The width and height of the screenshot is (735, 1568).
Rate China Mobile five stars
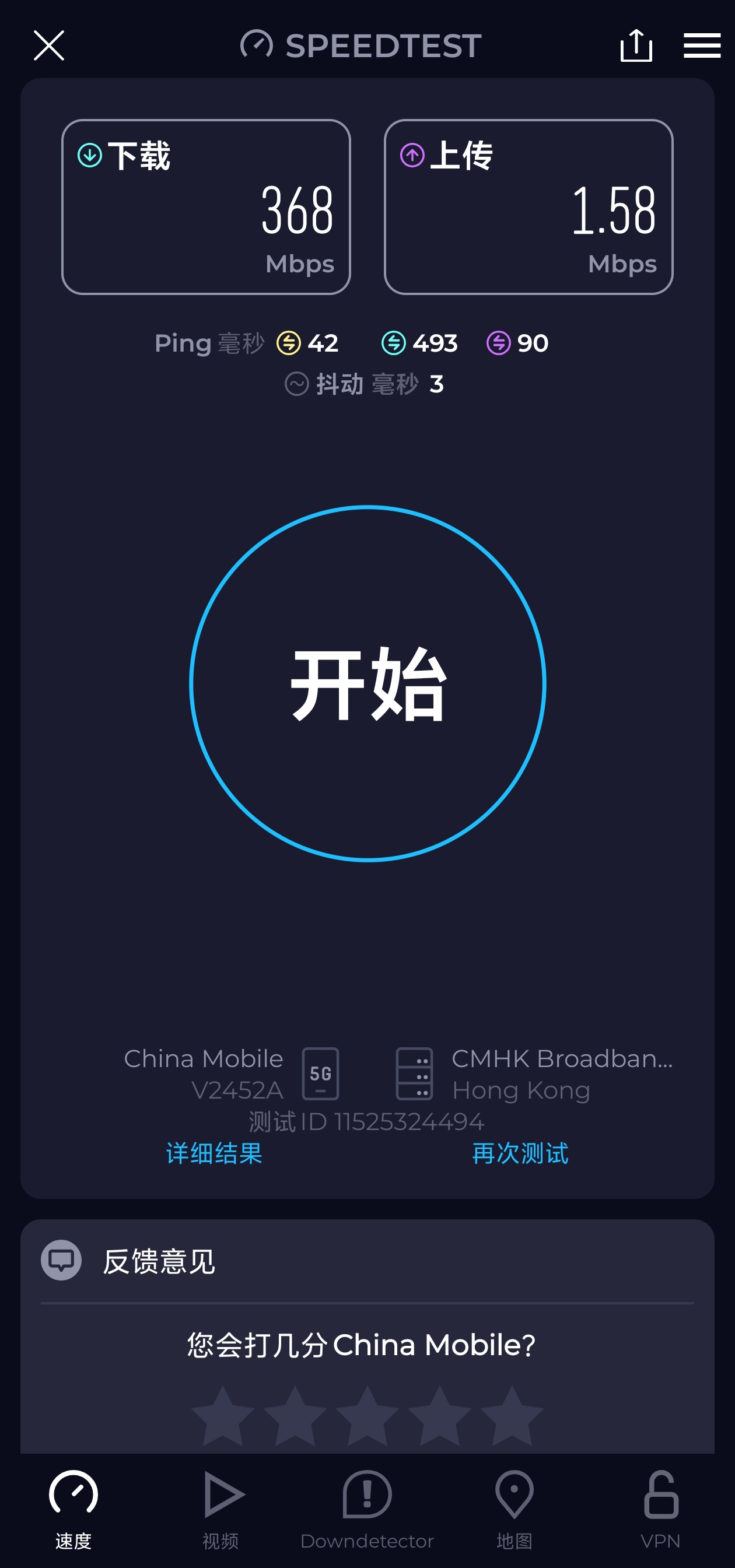pyautogui.click(x=512, y=1416)
